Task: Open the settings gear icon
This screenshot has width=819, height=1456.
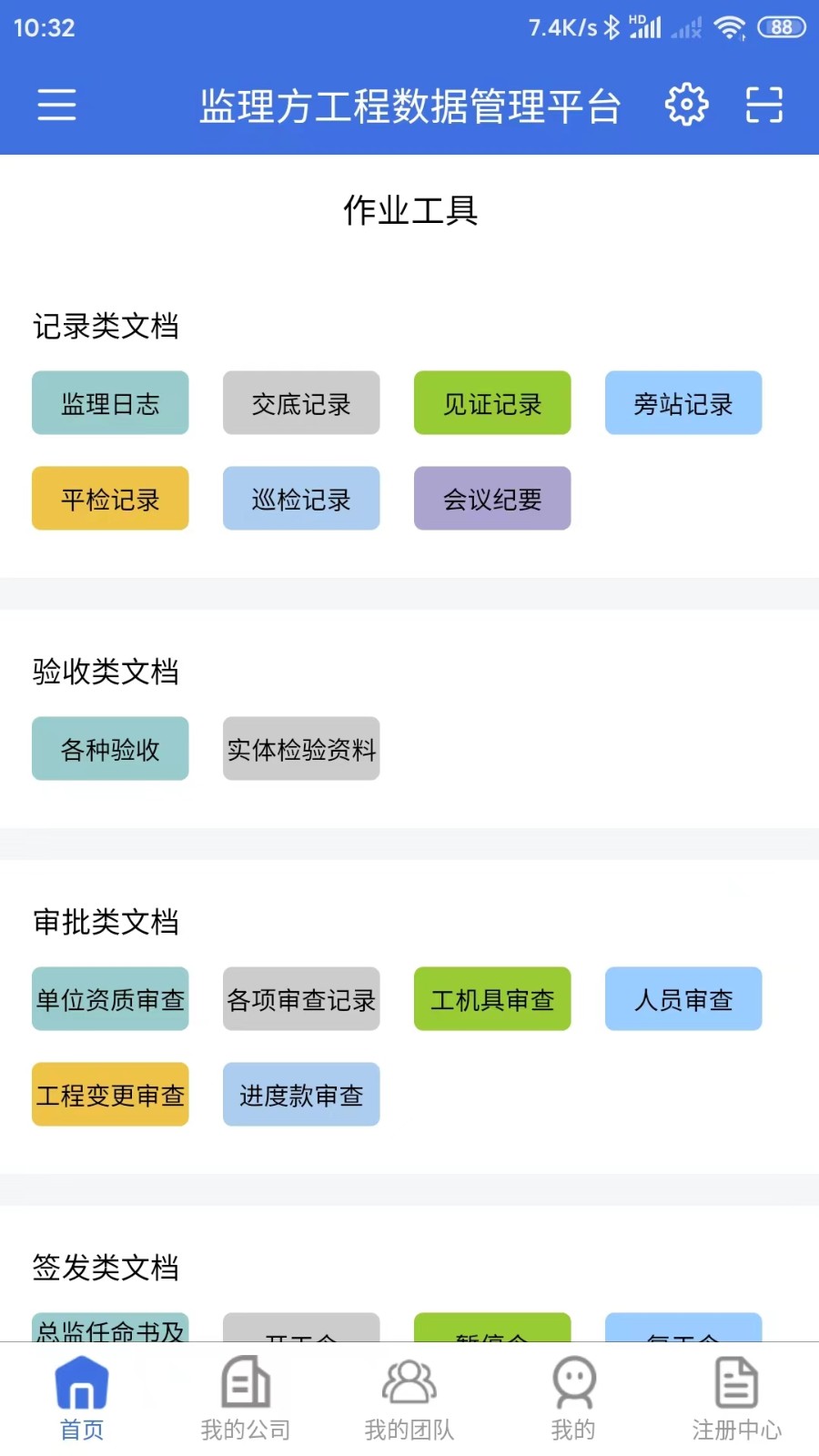Action: point(686,105)
